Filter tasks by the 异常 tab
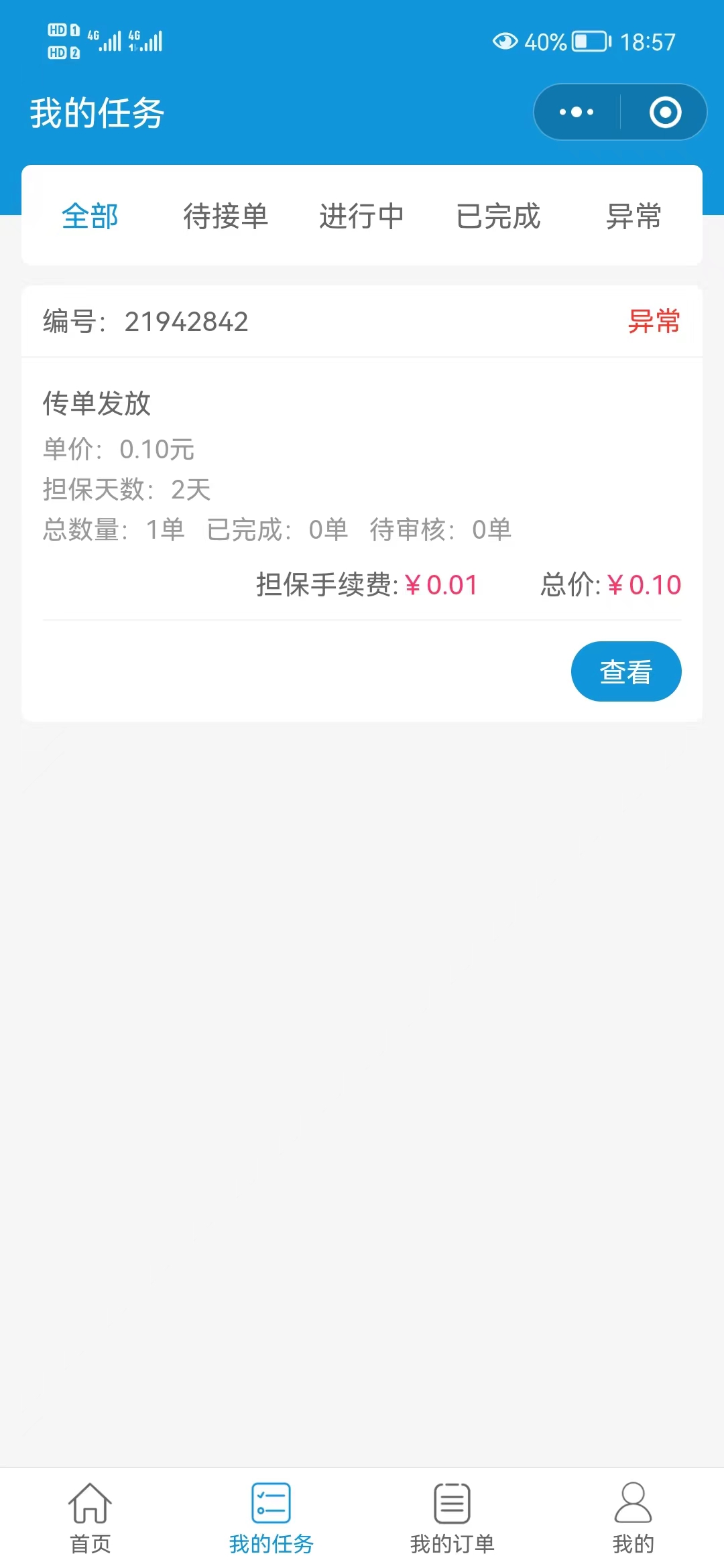Image resolution: width=724 pixels, height=1568 pixels. click(x=633, y=216)
